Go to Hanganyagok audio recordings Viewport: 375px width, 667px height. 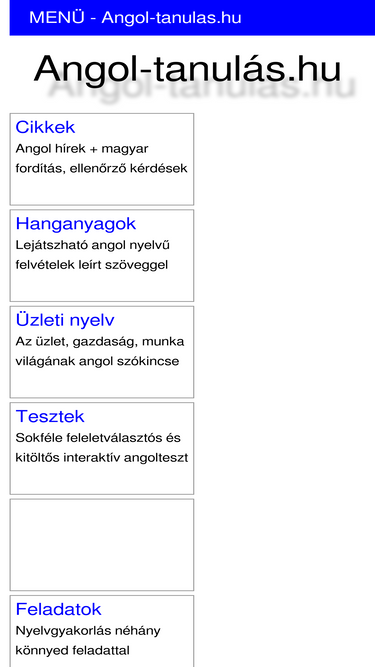[x=76, y=224]
